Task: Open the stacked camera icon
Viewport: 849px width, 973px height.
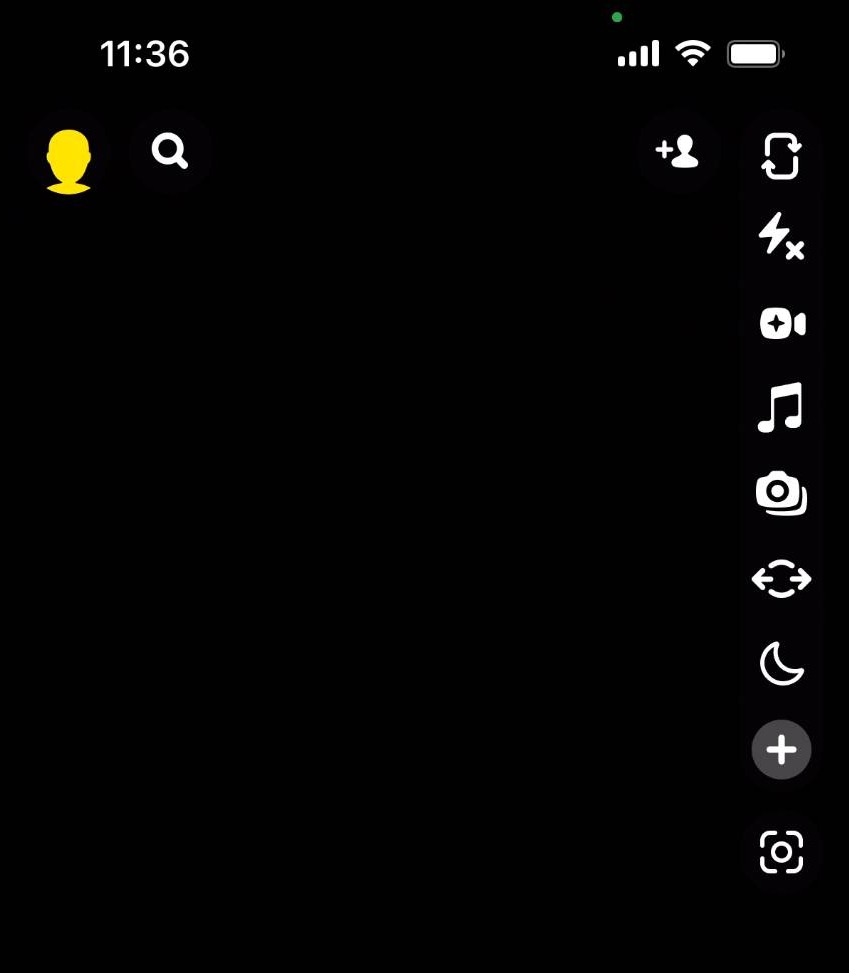Action: tap(781, 493)
